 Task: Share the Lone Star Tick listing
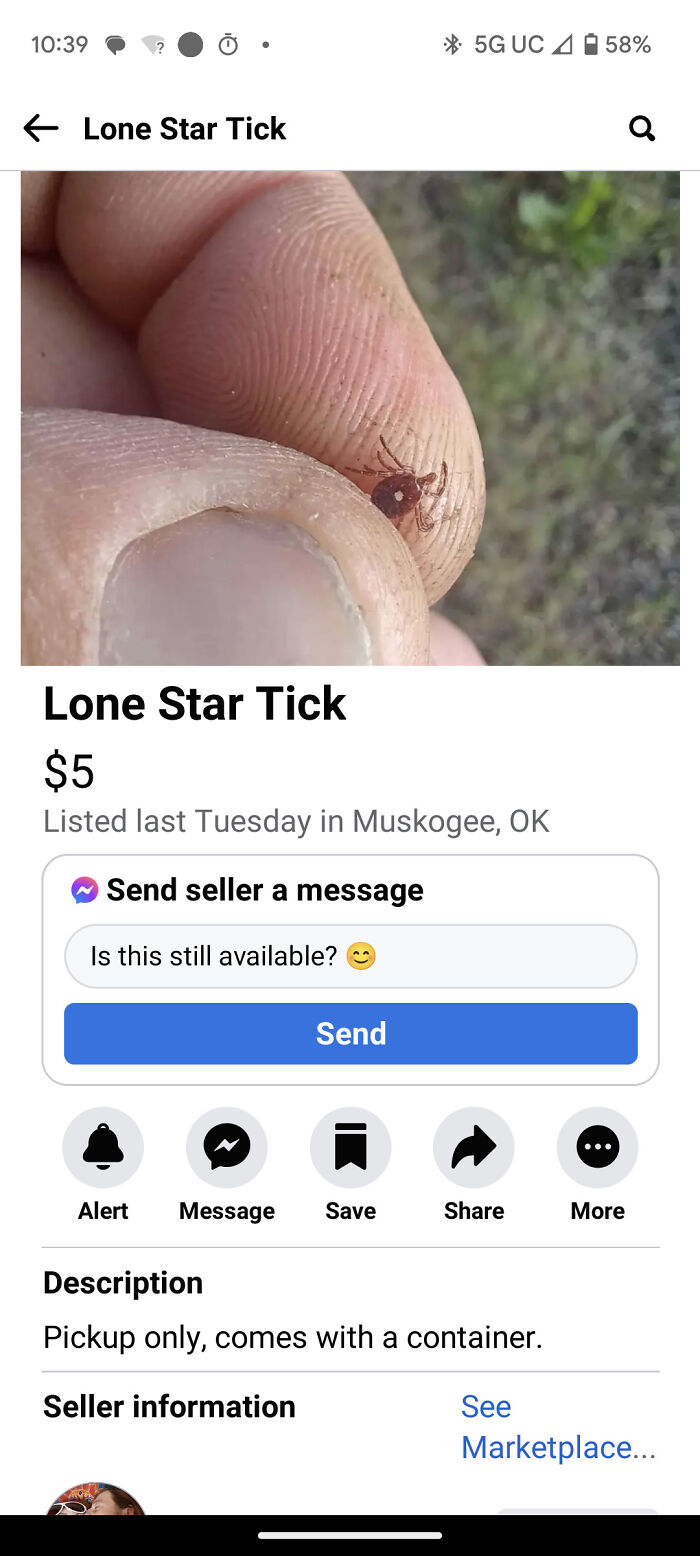[x=474, y=1147]
